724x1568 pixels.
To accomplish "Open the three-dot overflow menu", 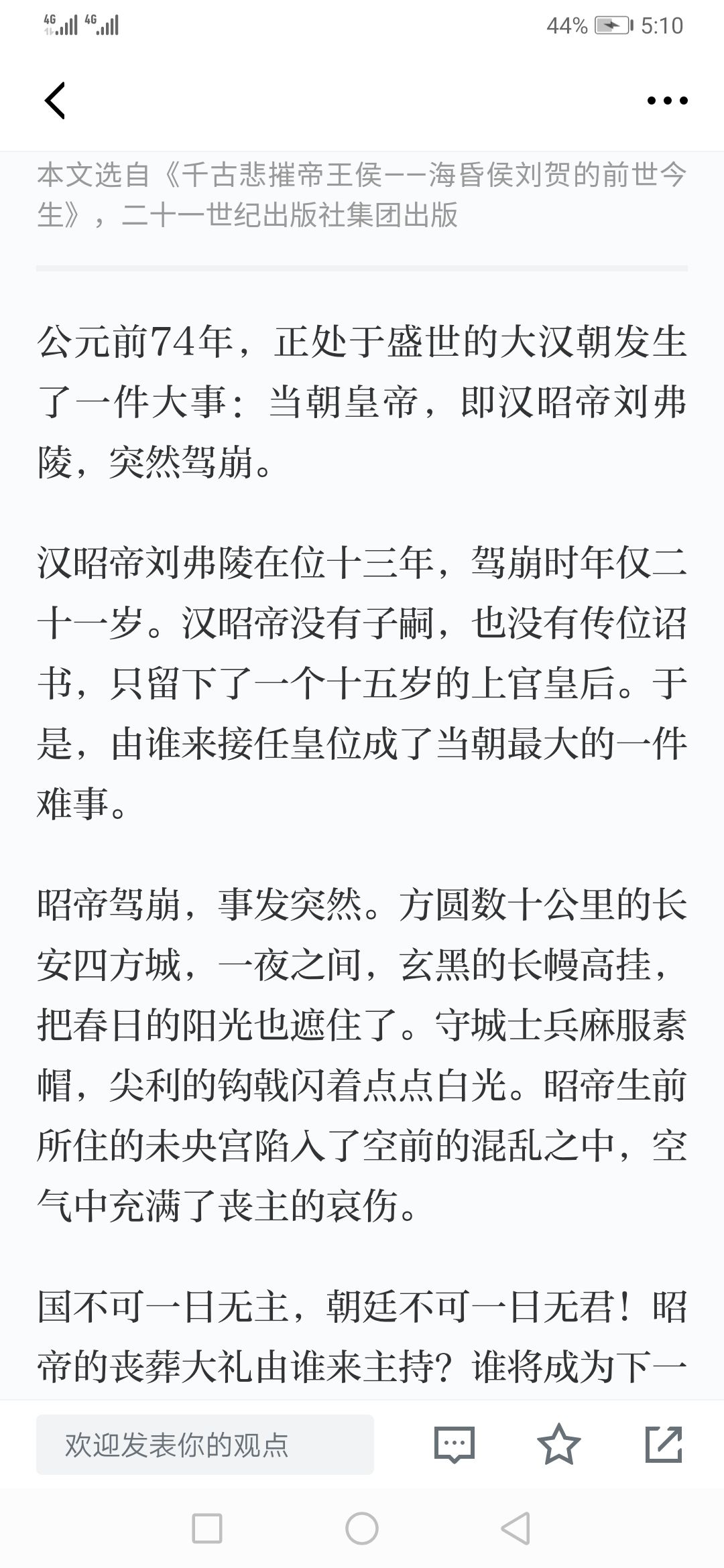I will click(x=667, y=101).
